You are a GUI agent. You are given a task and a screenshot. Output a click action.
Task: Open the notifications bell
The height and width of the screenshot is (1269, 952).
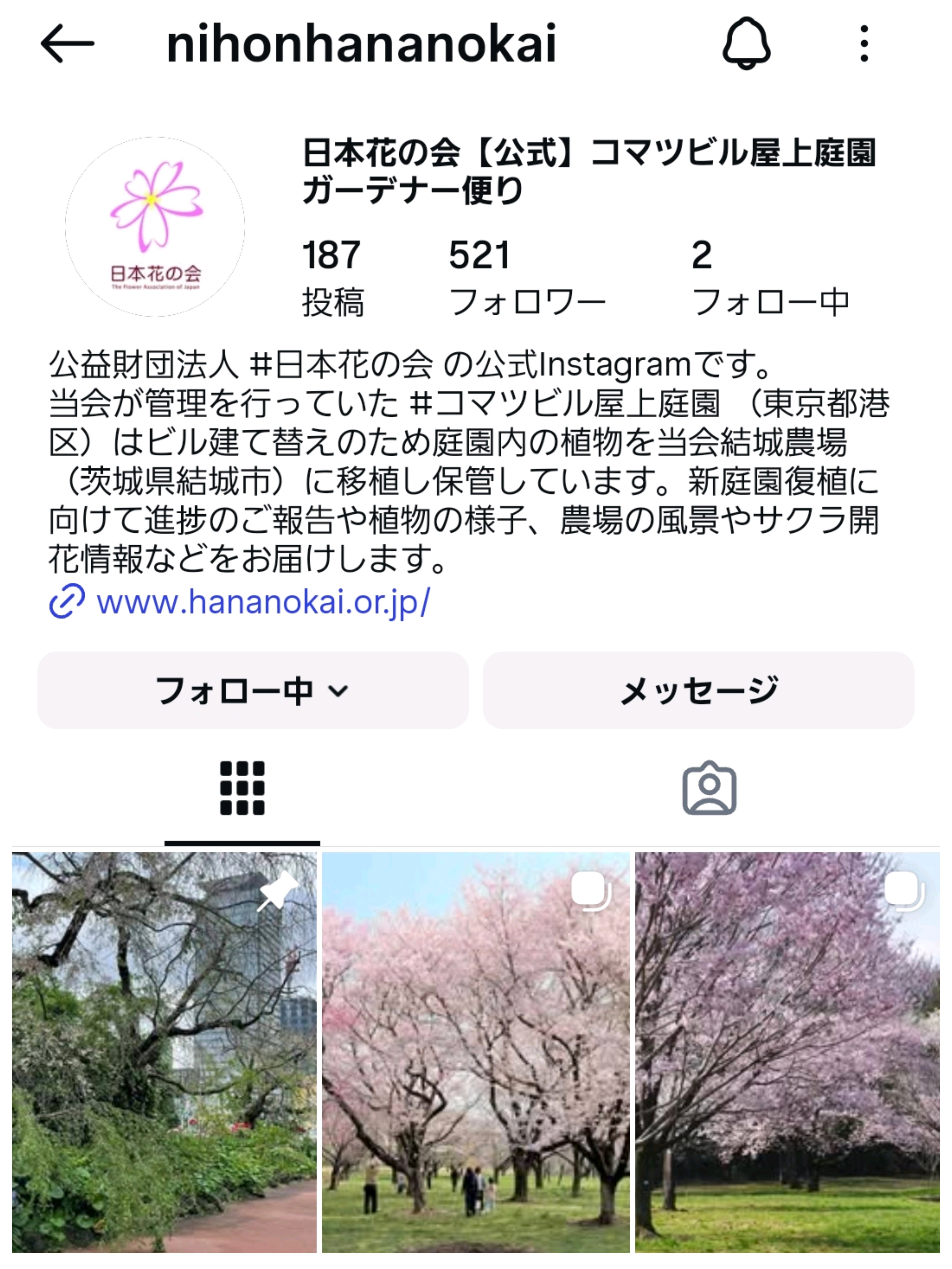point(746,44)
